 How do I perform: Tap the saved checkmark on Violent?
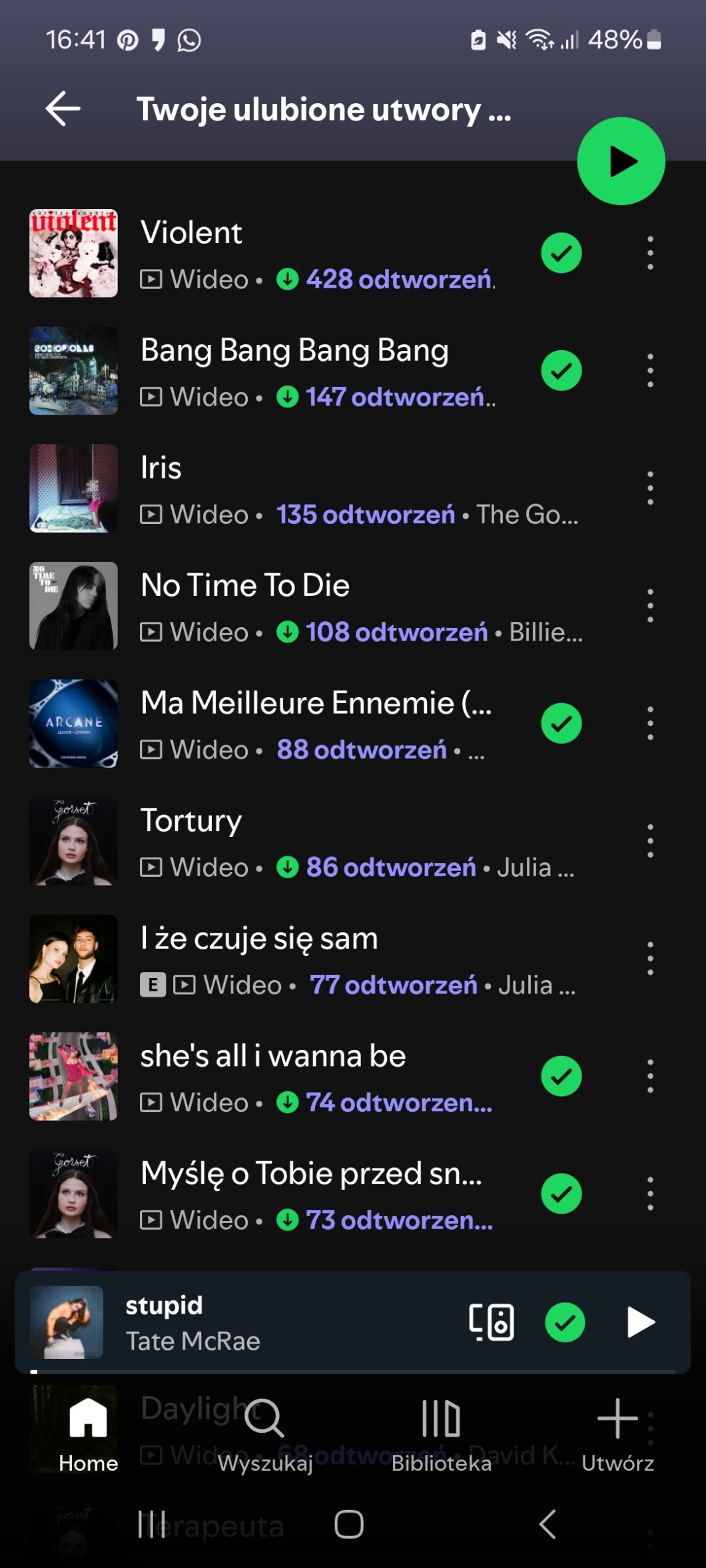(561, 253)
